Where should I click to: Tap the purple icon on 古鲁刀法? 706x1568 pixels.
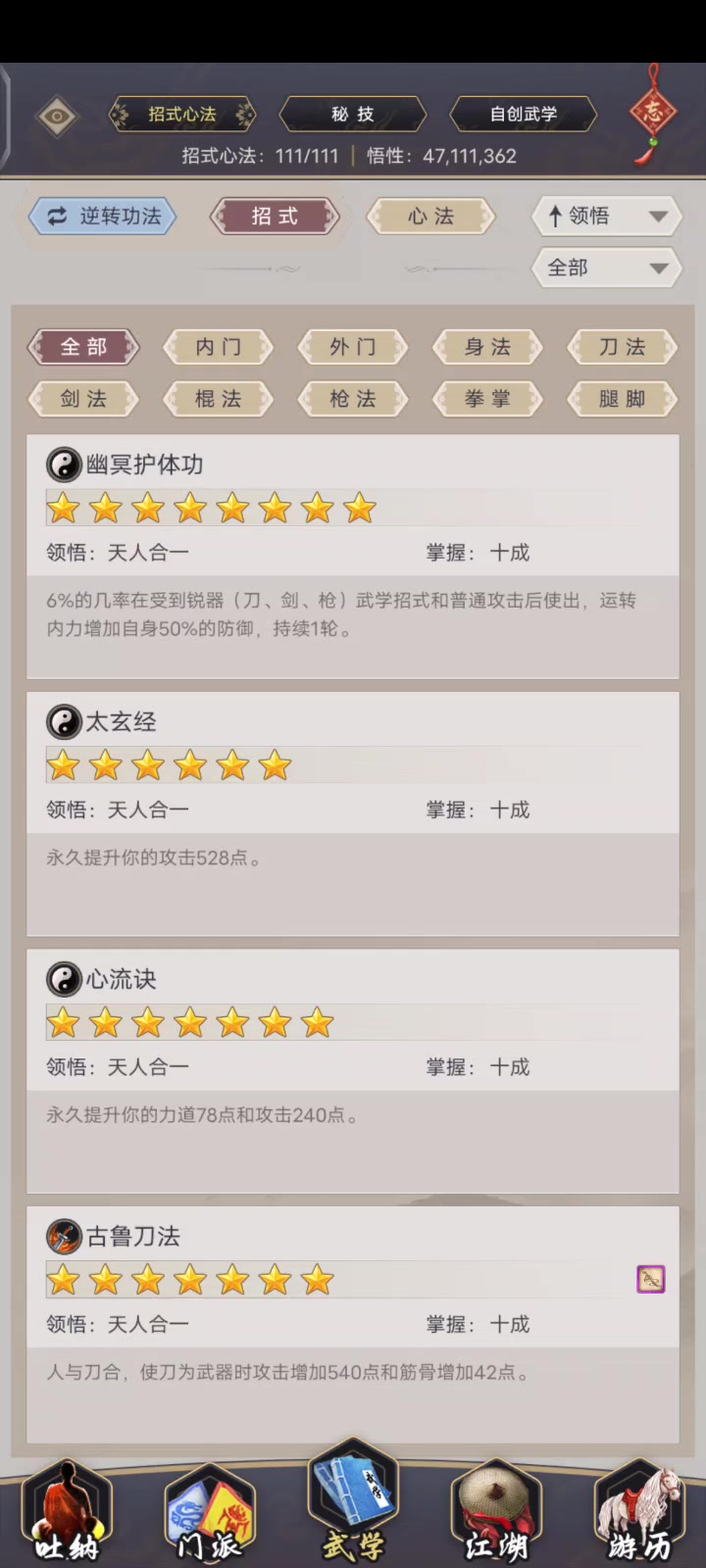tap(650, 1279)
